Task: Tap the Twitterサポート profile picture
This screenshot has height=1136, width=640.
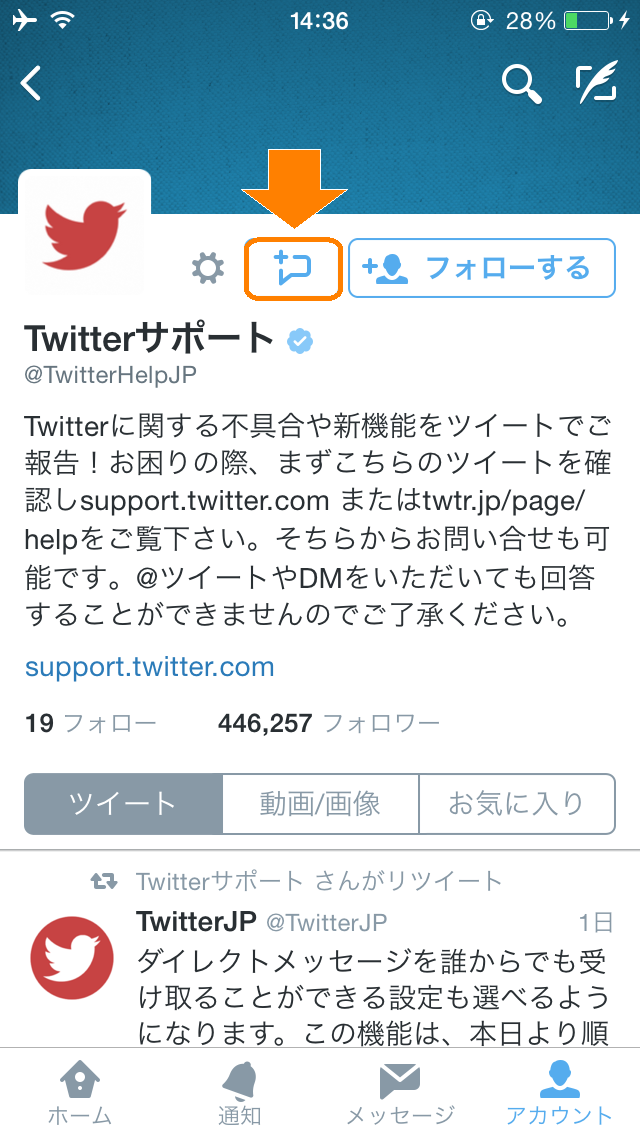Action: [x=85, y=234]
